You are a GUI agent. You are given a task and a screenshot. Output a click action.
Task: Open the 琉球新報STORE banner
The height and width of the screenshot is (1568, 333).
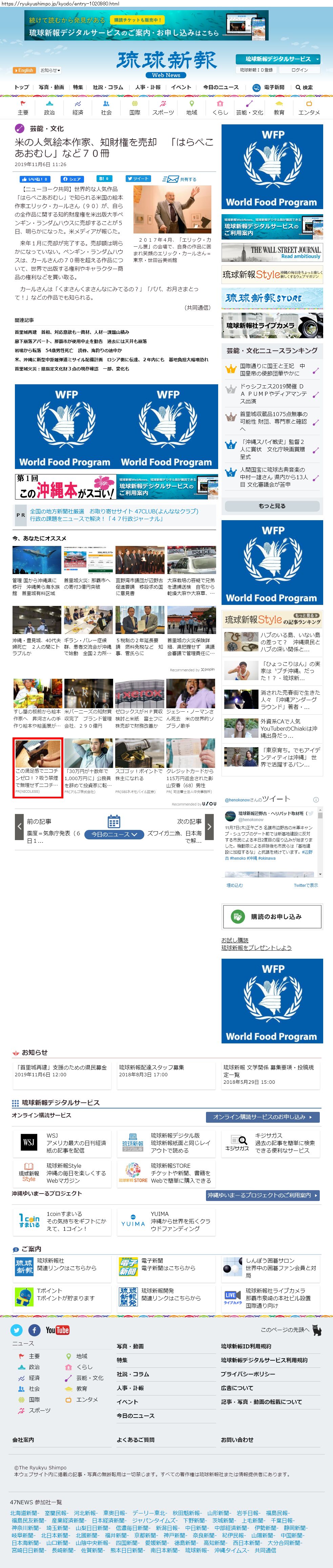tap(271, 298)
